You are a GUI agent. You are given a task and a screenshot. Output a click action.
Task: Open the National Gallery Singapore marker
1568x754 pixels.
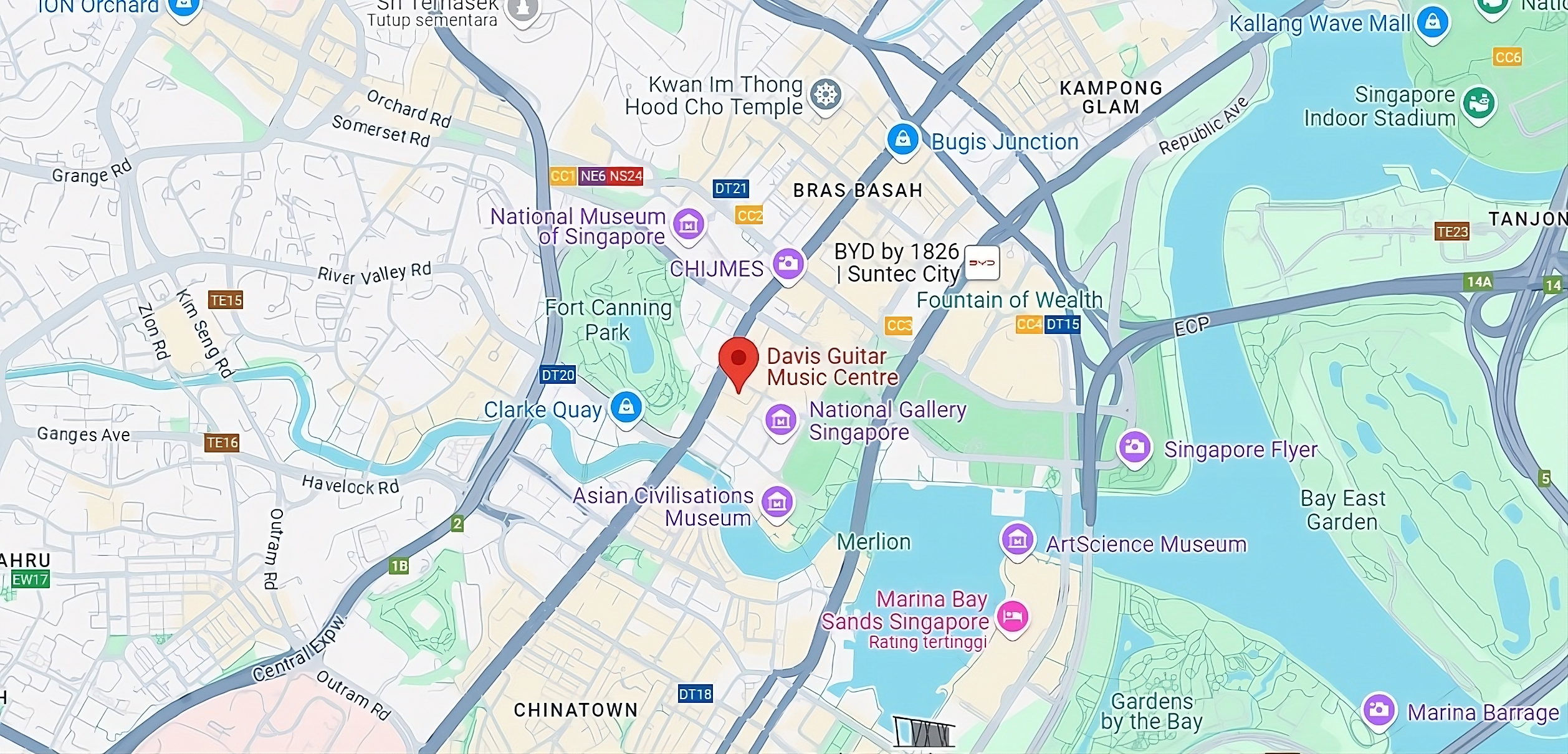(x=780, y=421)
